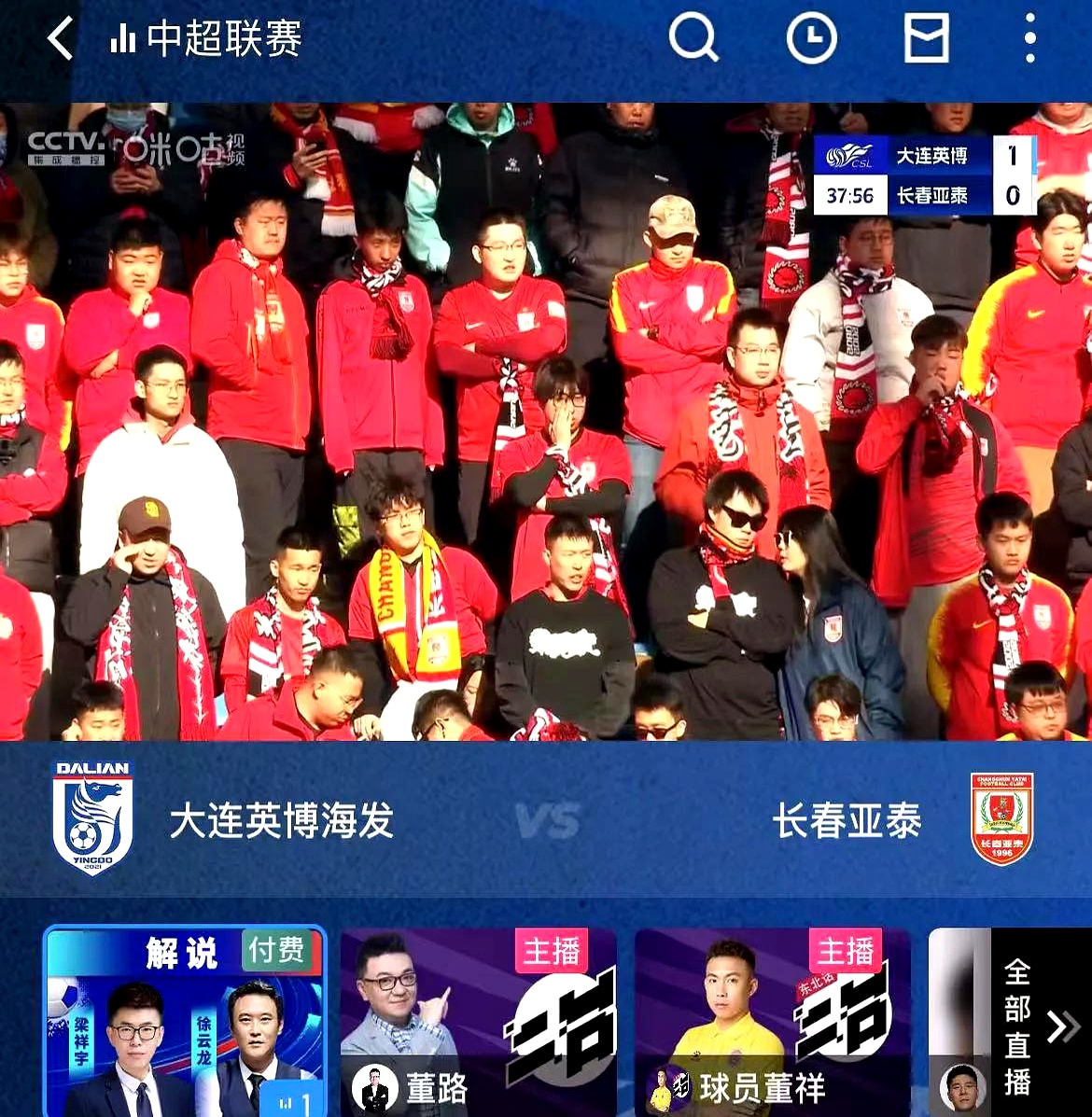Tap the live match video

[546, 420]
